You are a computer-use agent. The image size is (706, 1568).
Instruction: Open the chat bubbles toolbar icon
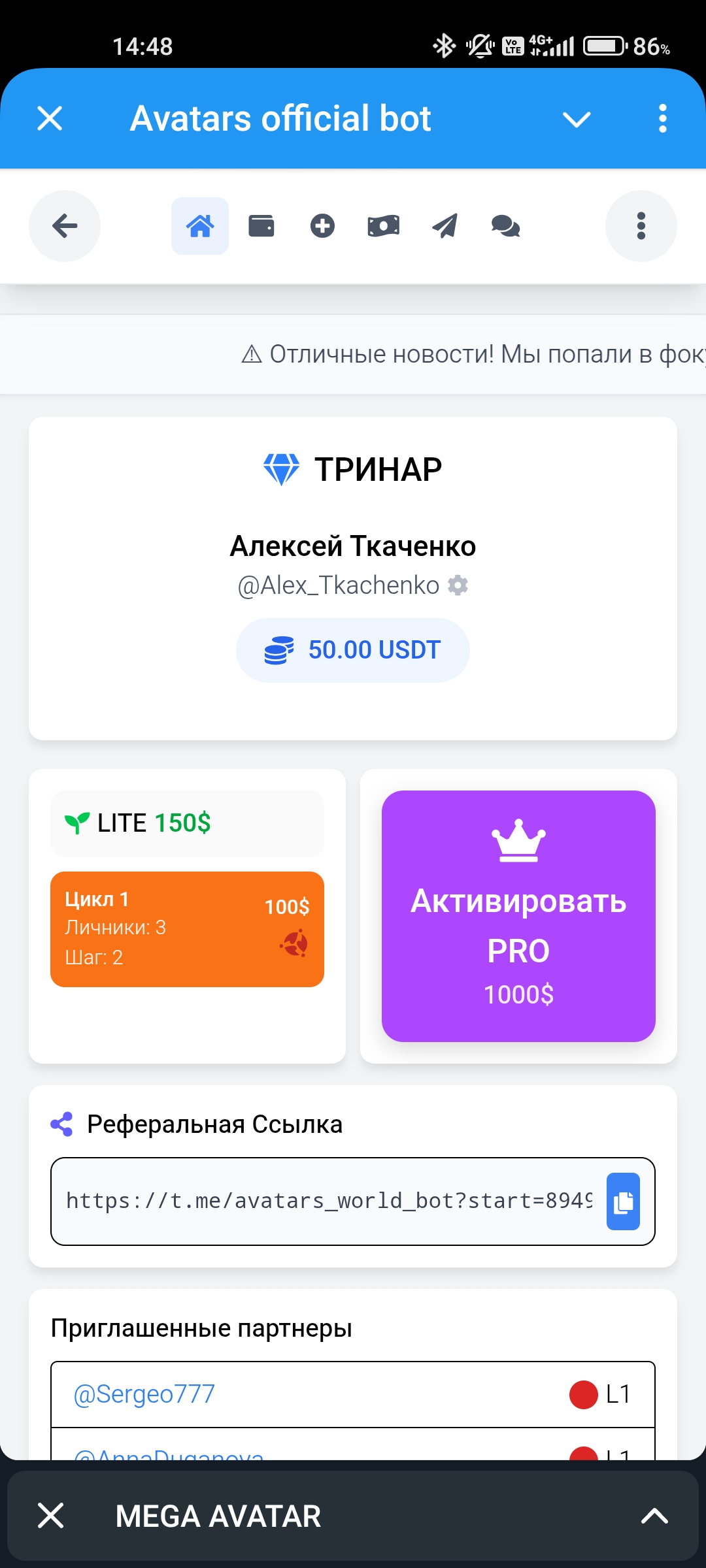(x=505, y=226)
